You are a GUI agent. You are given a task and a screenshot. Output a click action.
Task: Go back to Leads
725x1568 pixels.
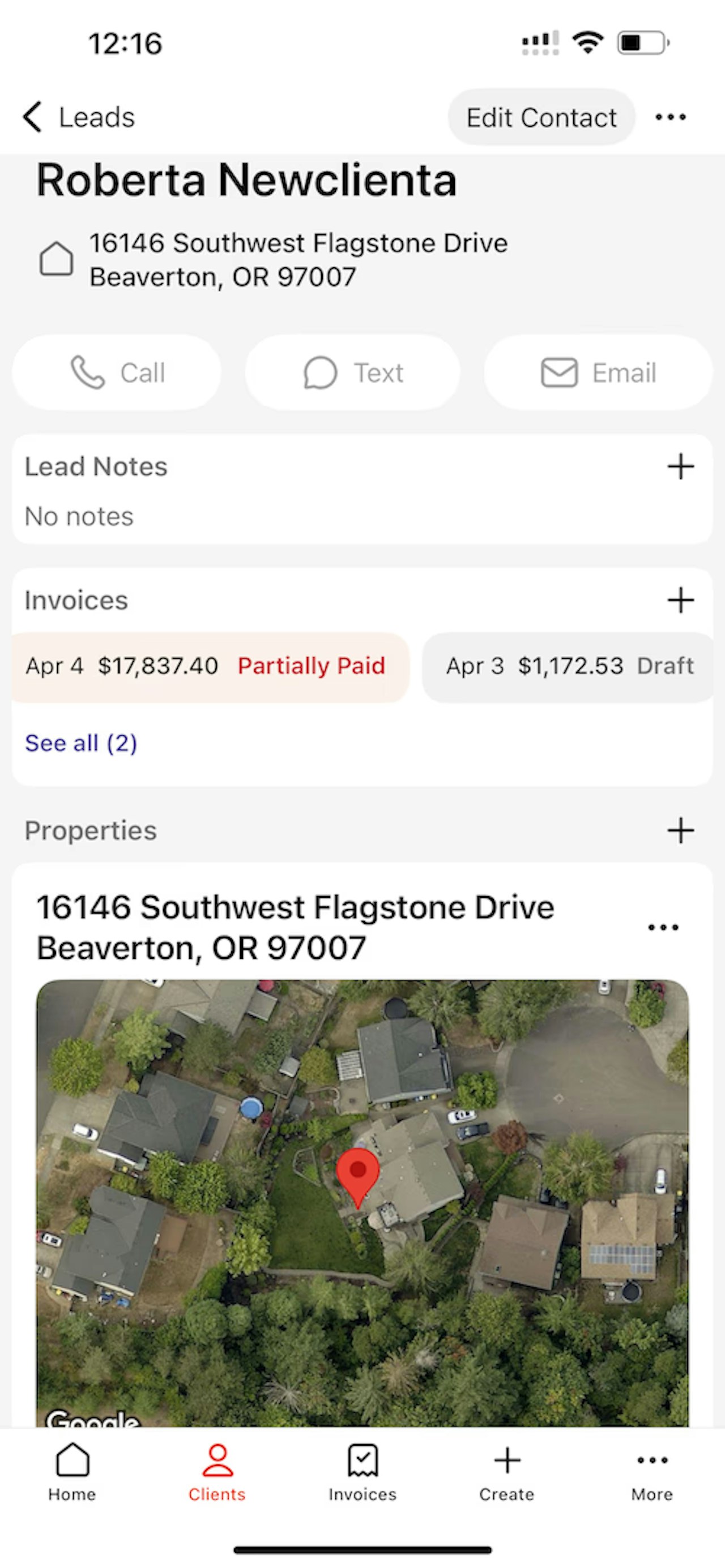(x=79, y=117)
